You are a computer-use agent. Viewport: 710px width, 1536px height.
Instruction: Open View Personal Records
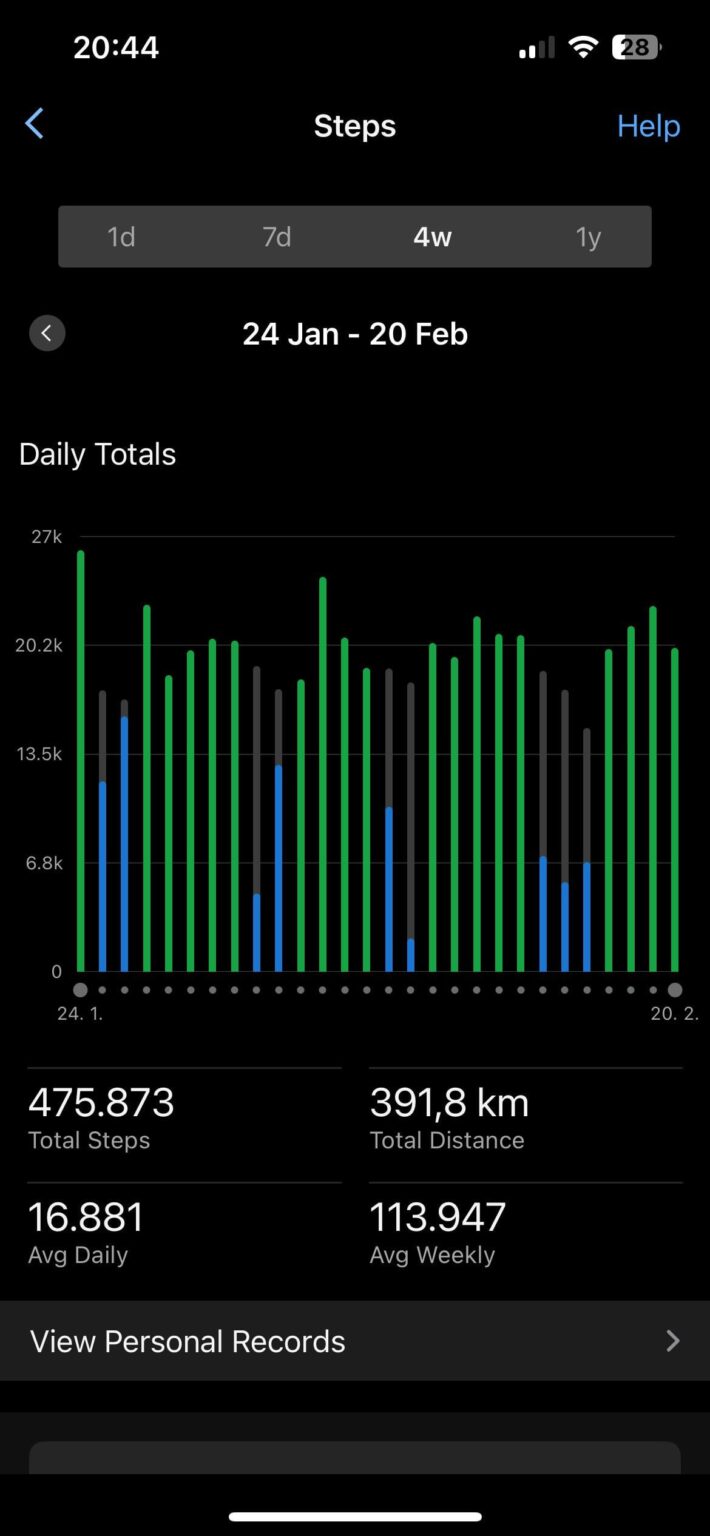pos(355,1341)
